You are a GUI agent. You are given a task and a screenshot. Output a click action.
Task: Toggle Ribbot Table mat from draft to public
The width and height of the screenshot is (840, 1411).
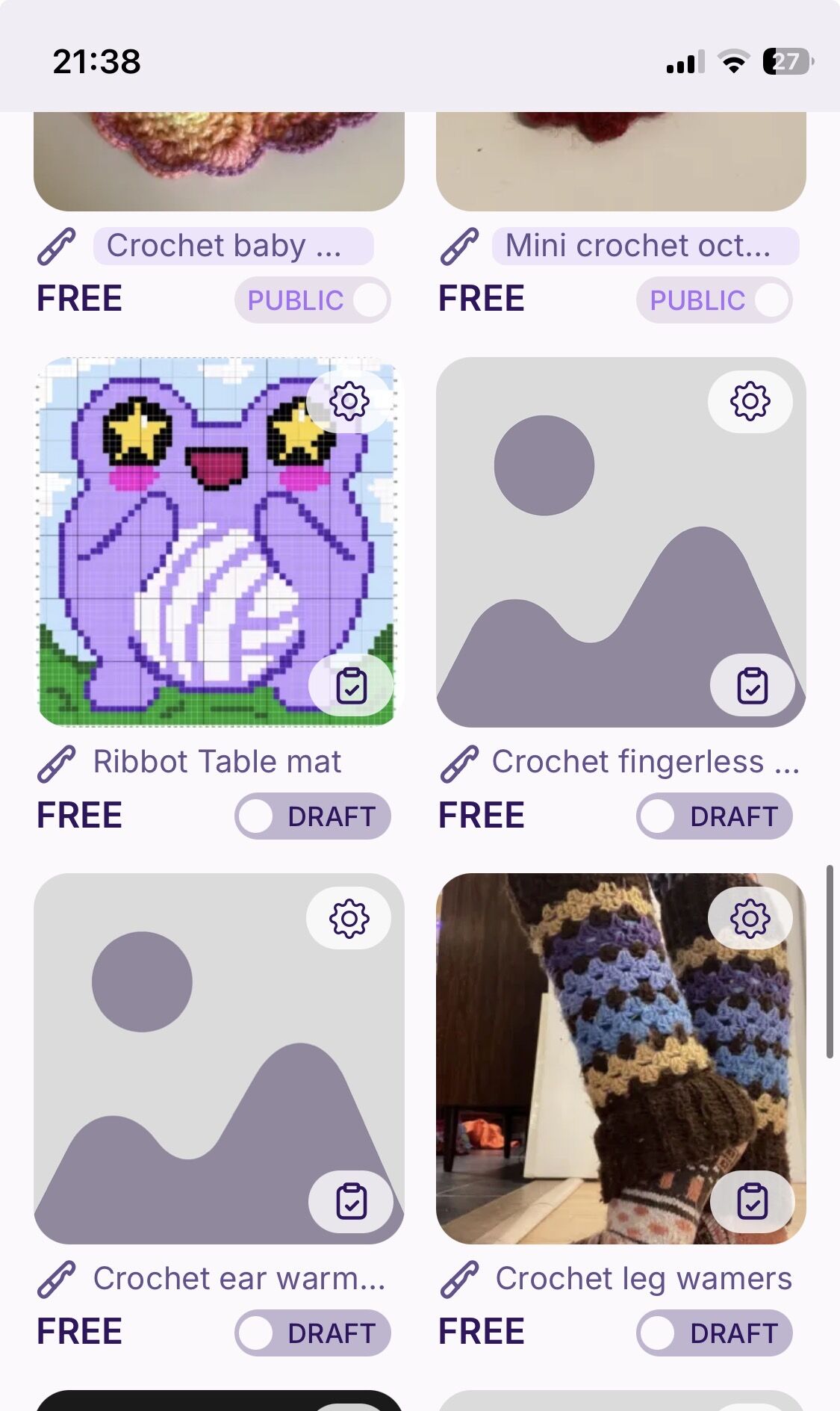(312, 816)
